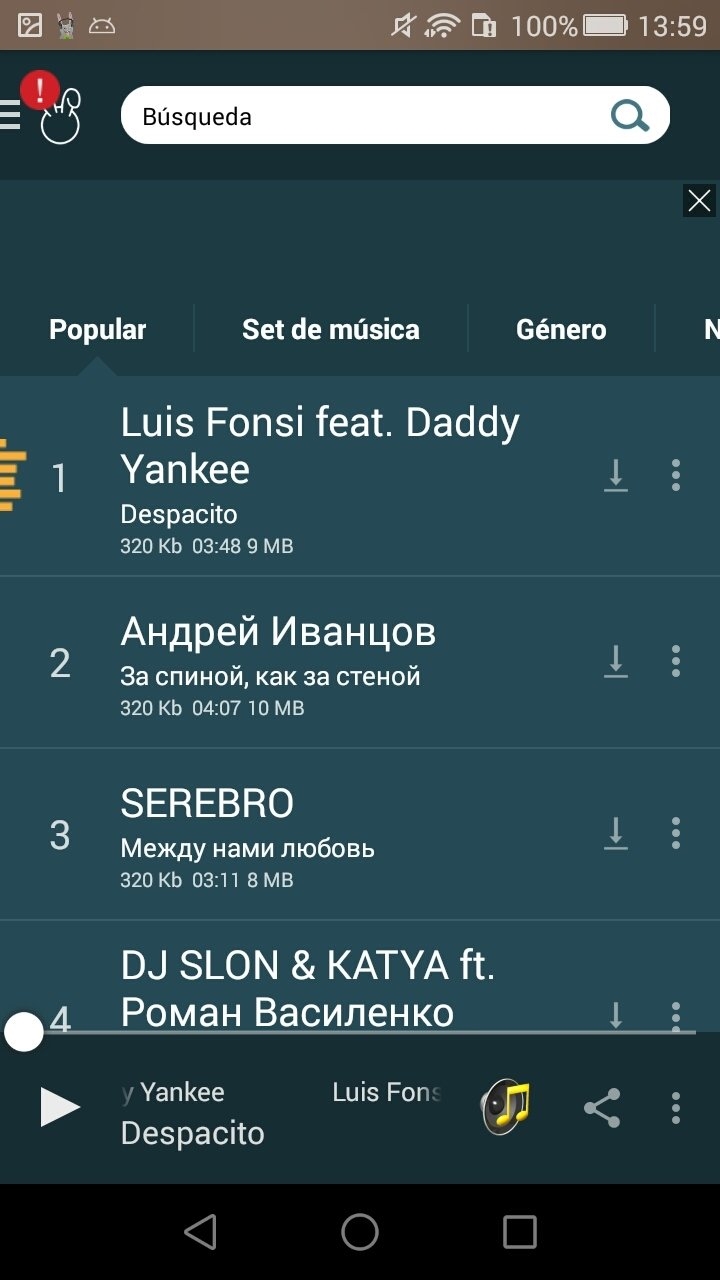This screenshot has height=1280, width=720.
Task: Go back with the system back button
Action: pyautogui.click(x=200, y=1232)
